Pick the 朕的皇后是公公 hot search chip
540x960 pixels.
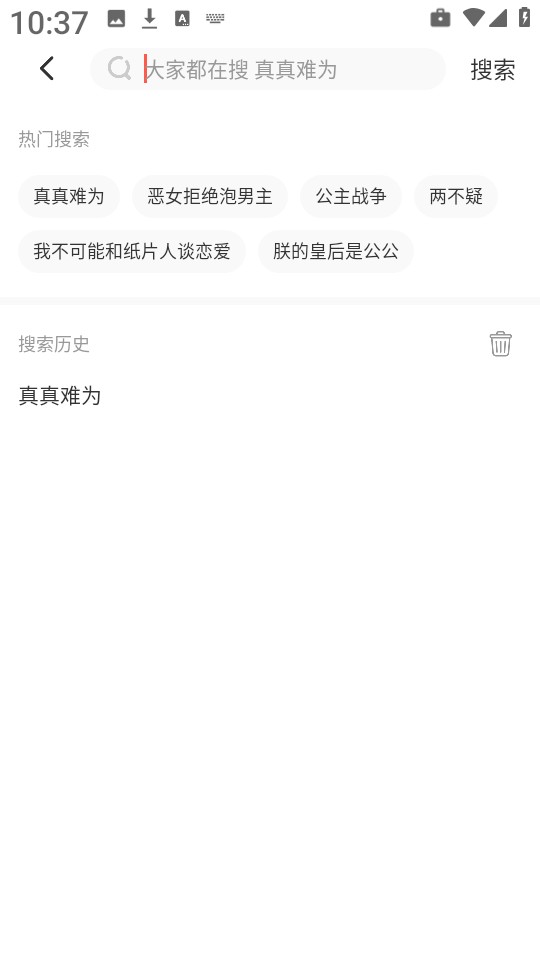[x=336, y=252]
